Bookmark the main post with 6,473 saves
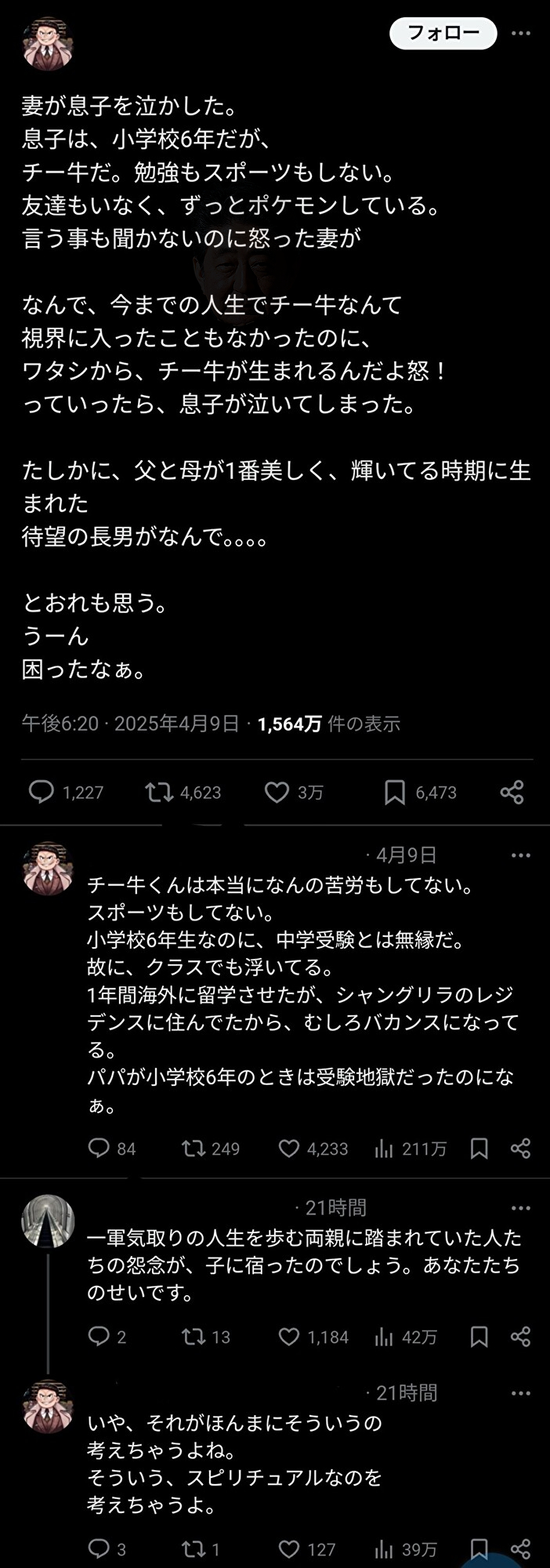The image size is (550, 1568). [394, 793]
